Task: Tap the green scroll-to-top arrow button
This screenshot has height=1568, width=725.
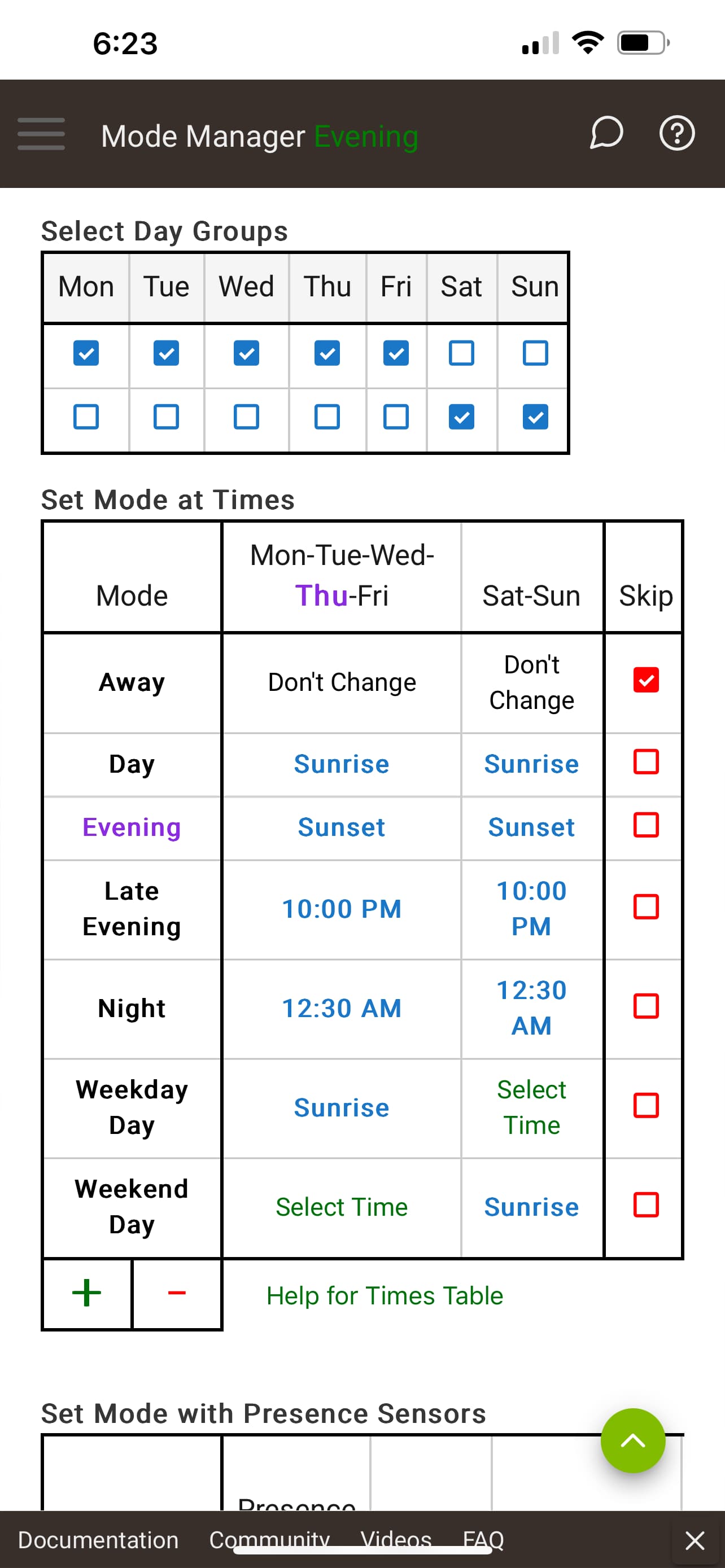Action: pos(633,1440)
